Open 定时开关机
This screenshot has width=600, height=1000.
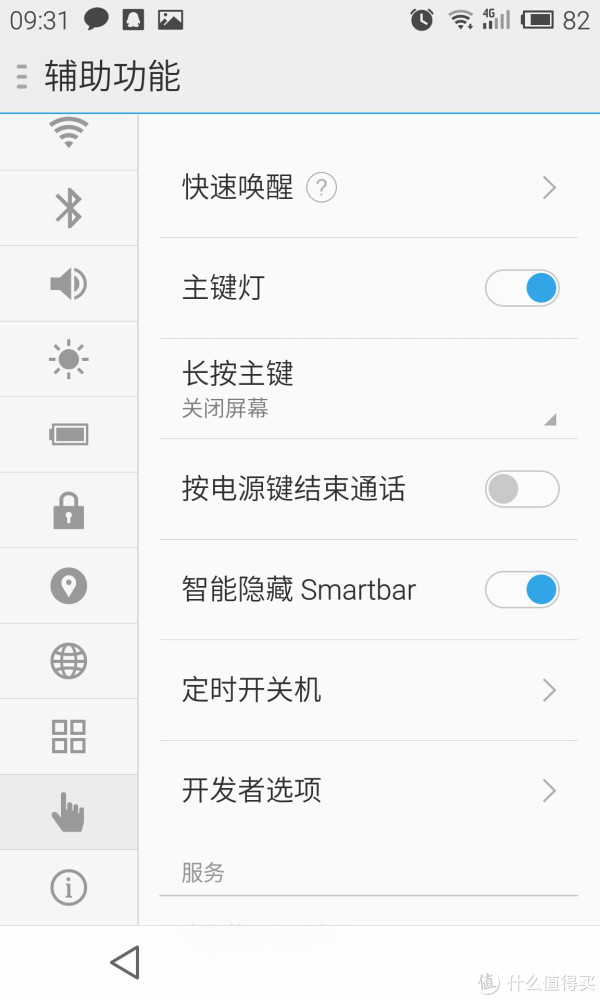point(369,690)
